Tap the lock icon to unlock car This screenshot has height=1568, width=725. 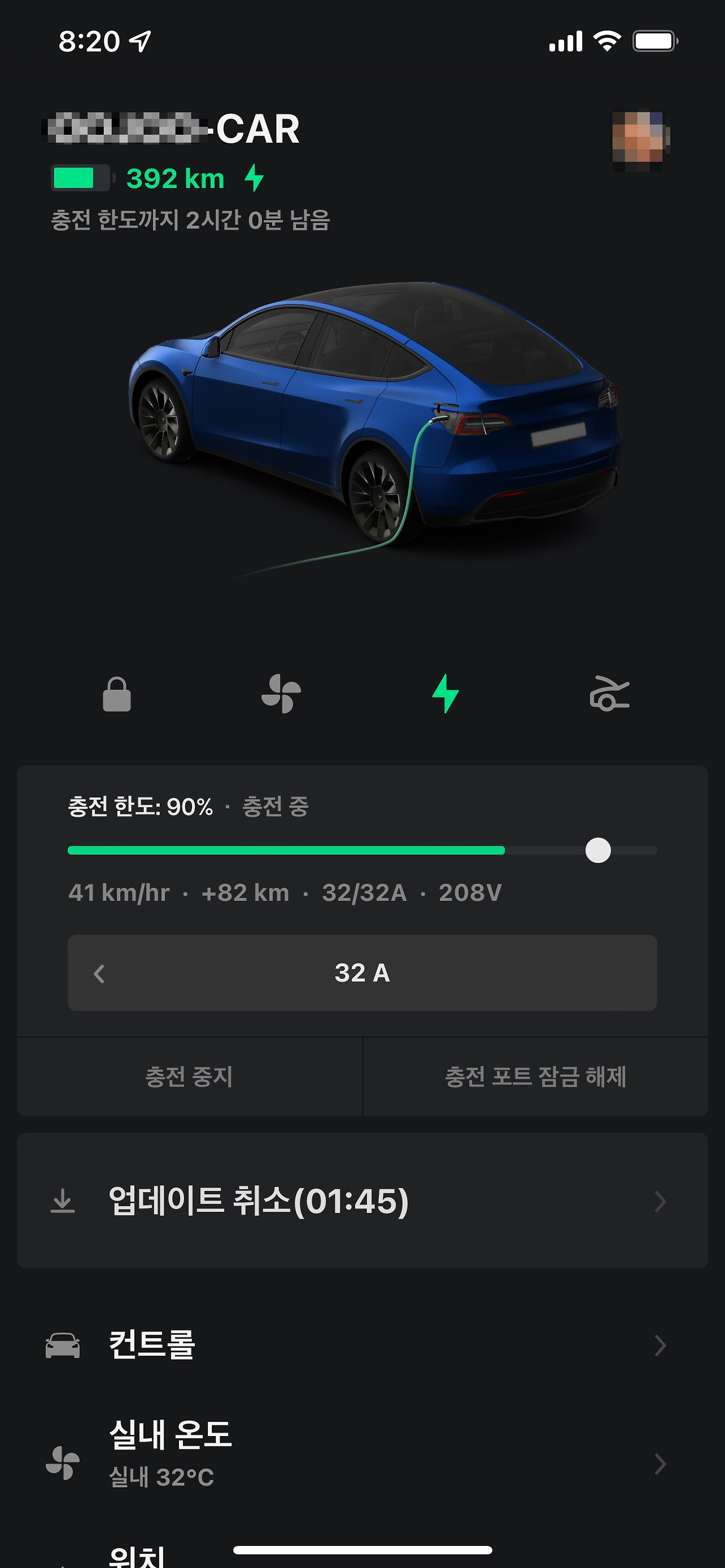[117, 694]
